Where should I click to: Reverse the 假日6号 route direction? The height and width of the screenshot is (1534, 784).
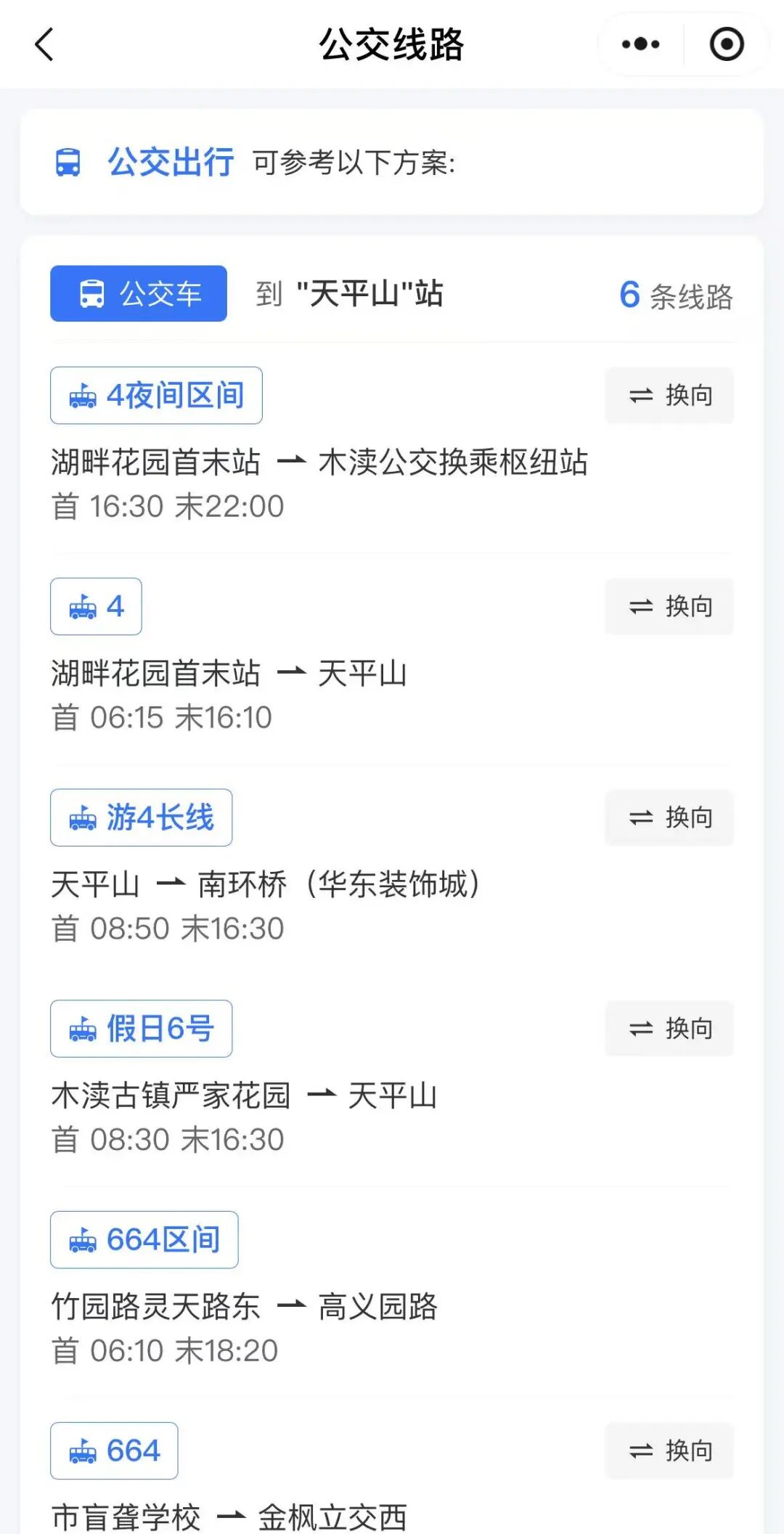[669, 1029]
